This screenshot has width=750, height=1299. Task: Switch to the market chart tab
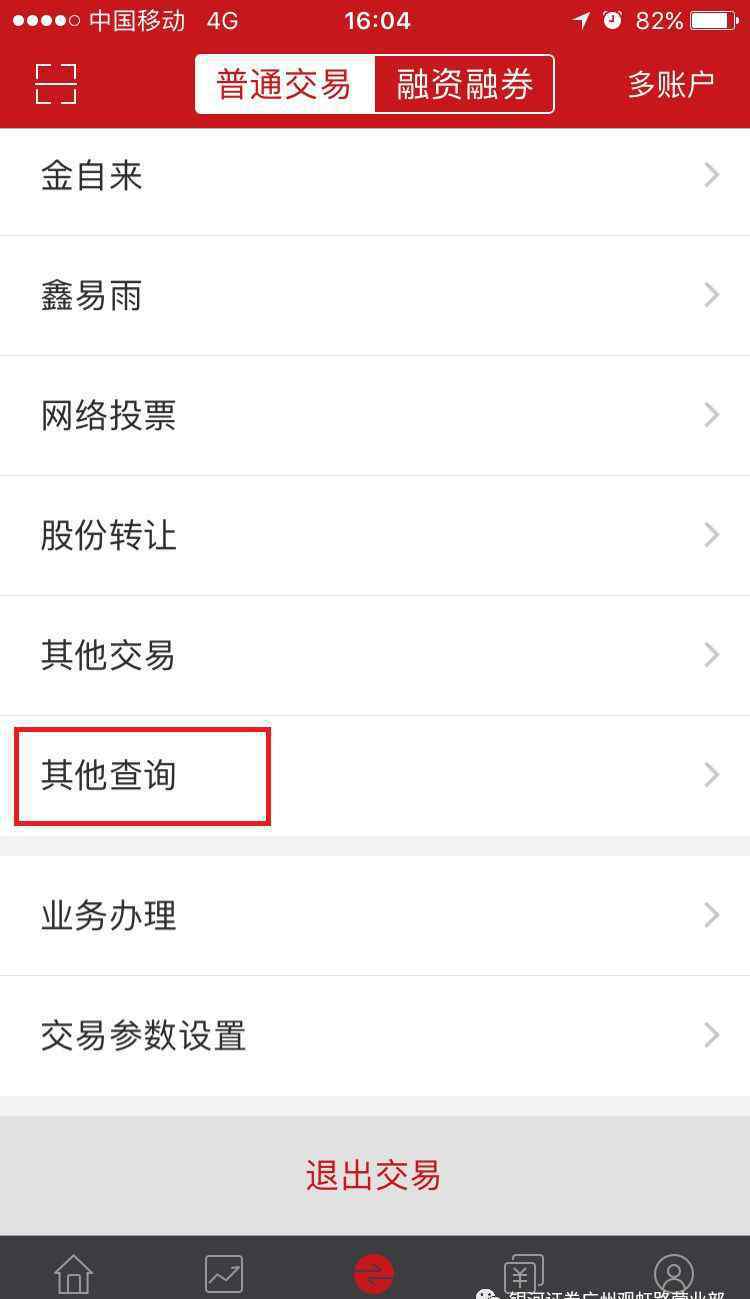(x=224, y=1273)
